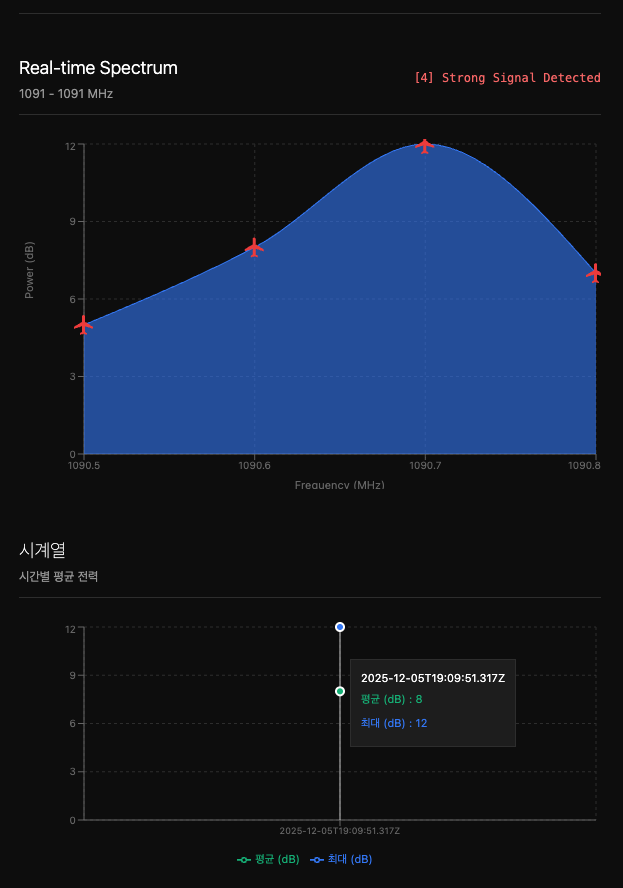The height and width of the screenshot is (888, 623).
Task: Tap the blue 최대 data point at 12 dB
Action: pyautogui.click(x=340, y=627)
